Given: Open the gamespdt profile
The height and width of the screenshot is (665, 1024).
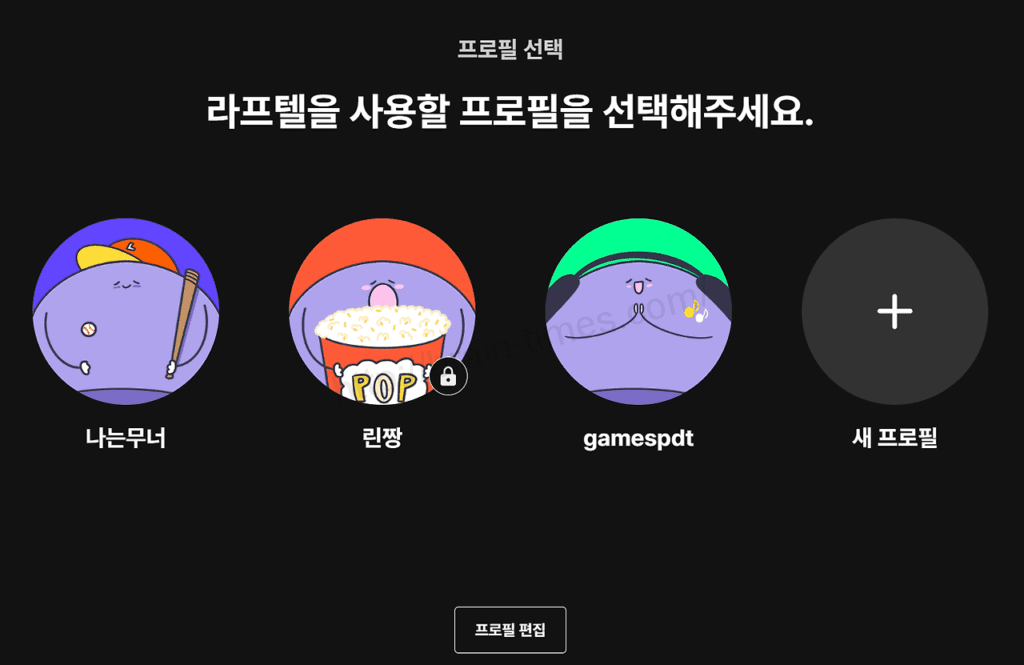Looking at the screenshot, I should (638, 311).
